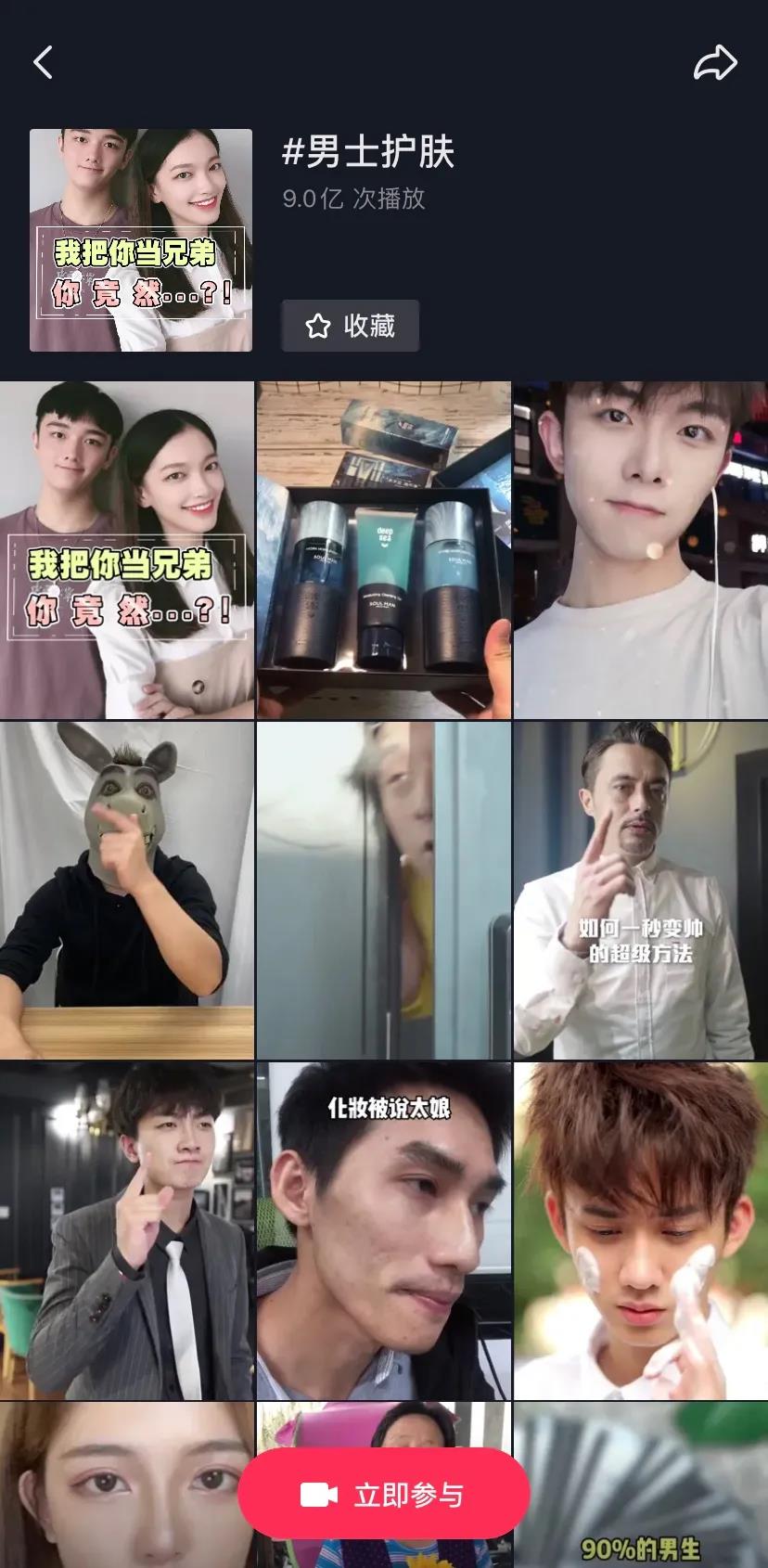Viewport: 768px width, 1568px height.
Task: Open the topic cover image in the header
Action: tap(141, 240)
